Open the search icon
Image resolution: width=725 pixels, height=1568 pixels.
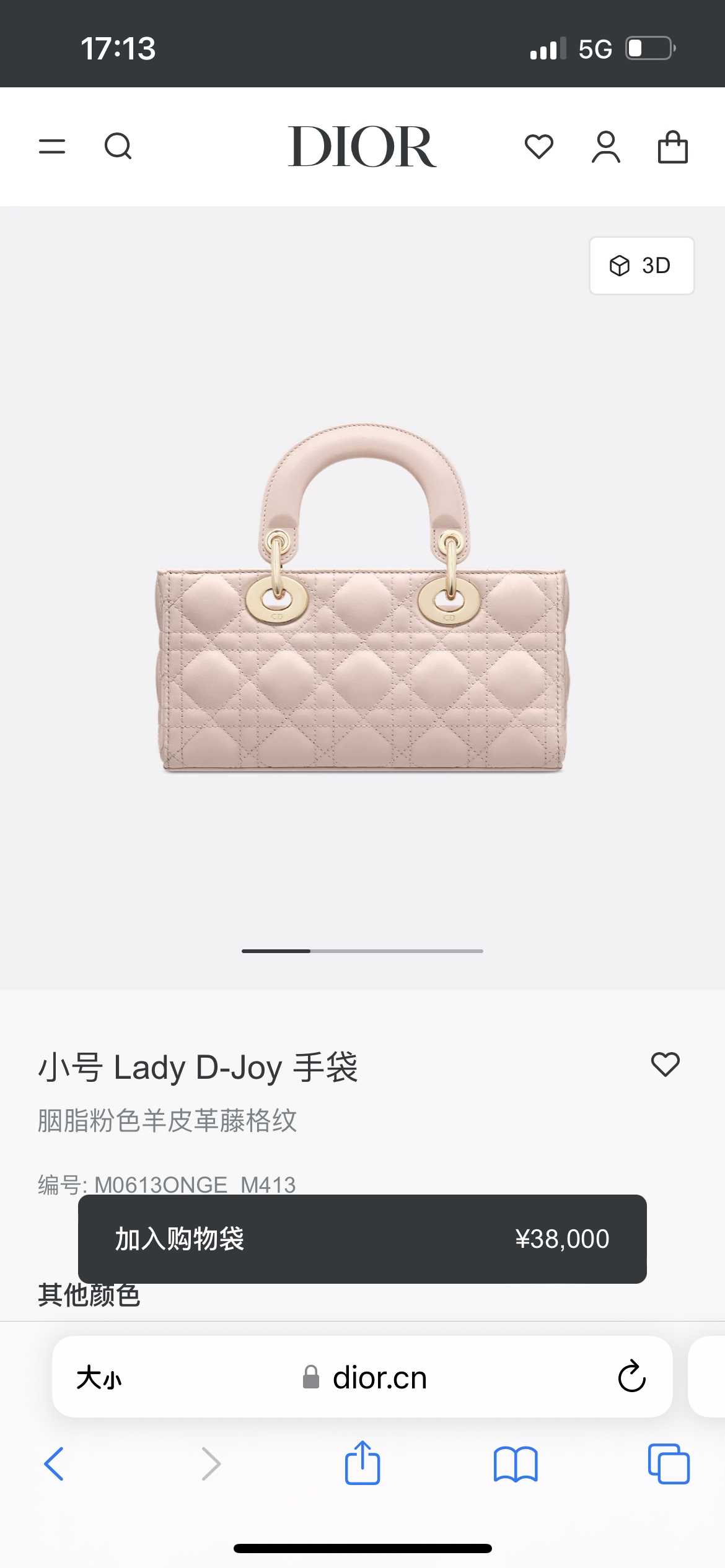tap(118, 147)
